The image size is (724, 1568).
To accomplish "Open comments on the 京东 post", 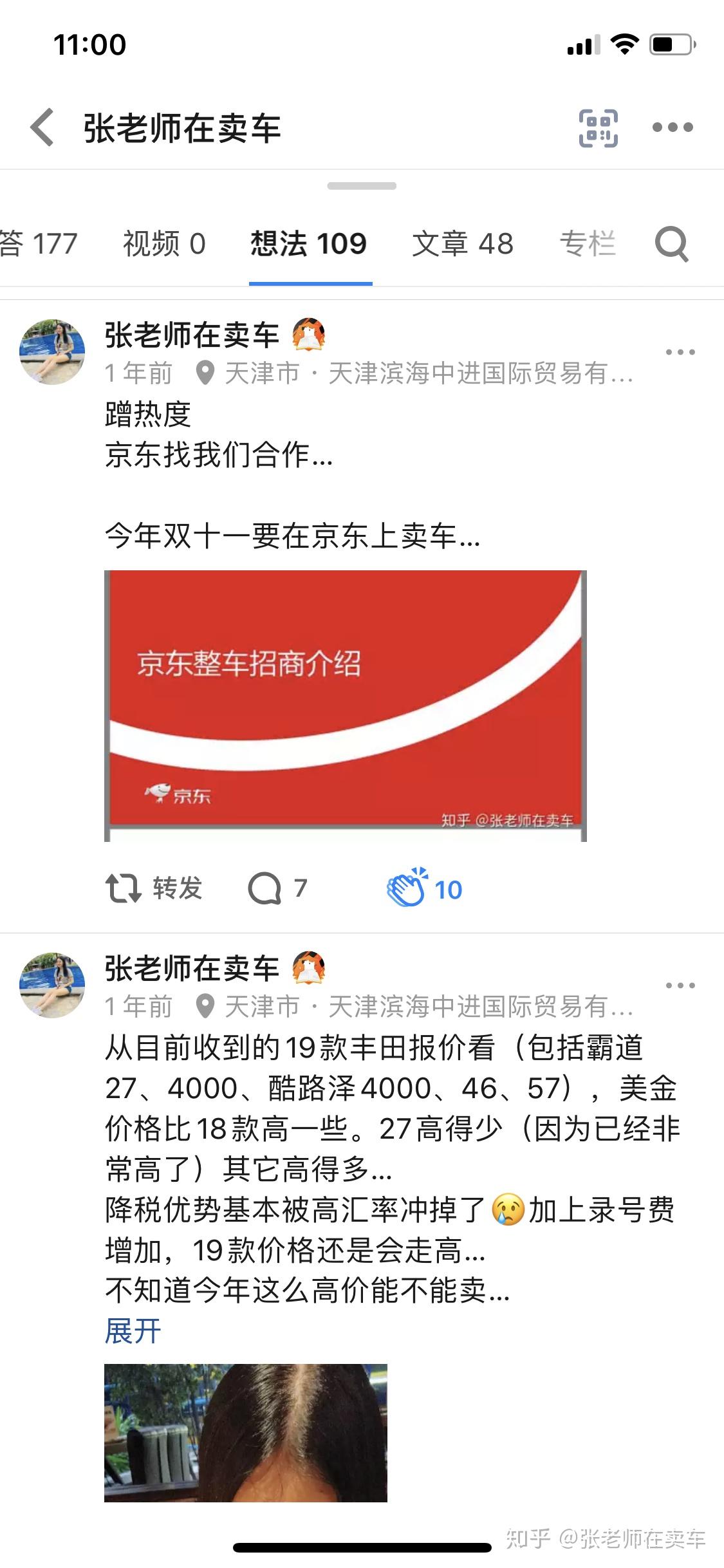I will pyautogui.click(x=278, y=888).
